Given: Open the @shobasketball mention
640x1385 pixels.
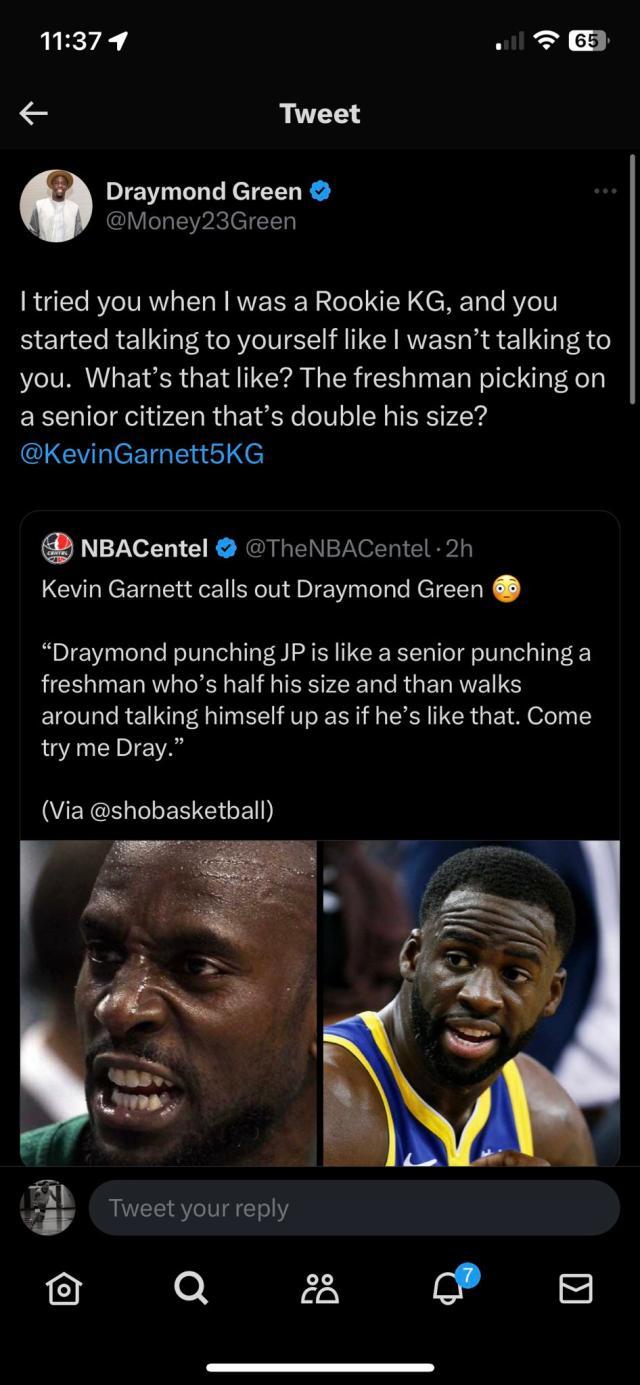Looking at the screenshot, I should click(180, 810).
